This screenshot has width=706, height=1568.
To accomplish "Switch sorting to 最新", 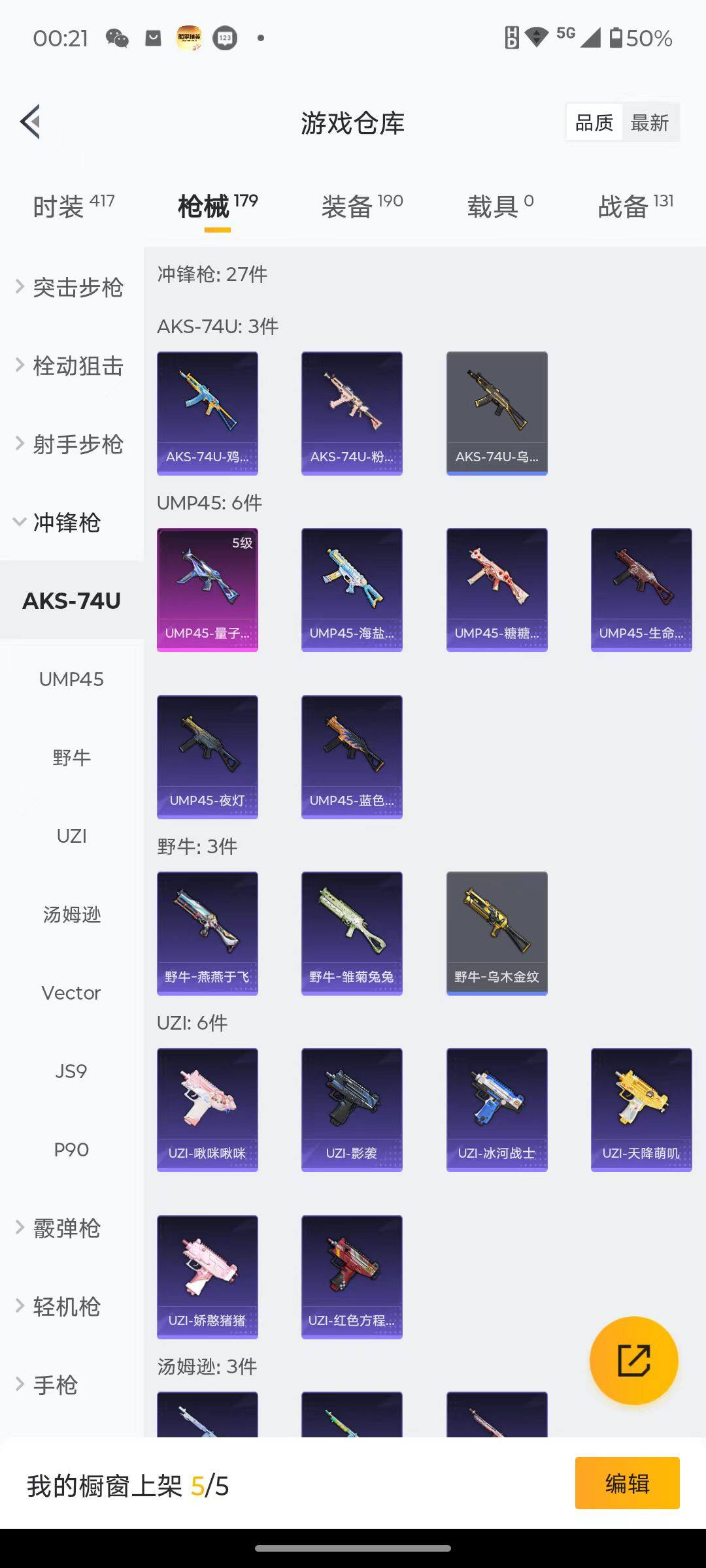I will 649,123.
